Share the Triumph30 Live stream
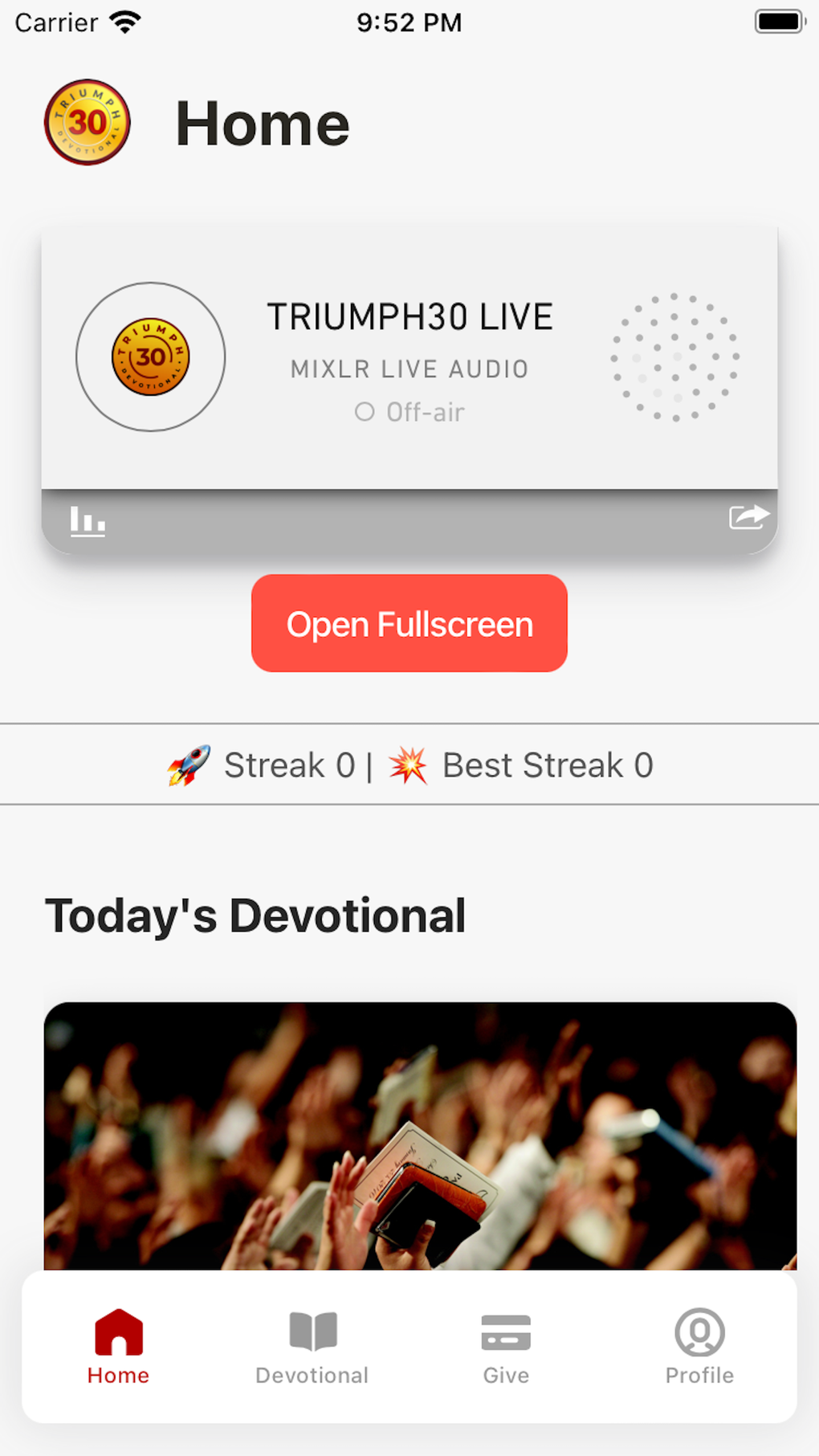Image resolution: width=819 pixels, height=1456 pixels. (x=748, y=517)
